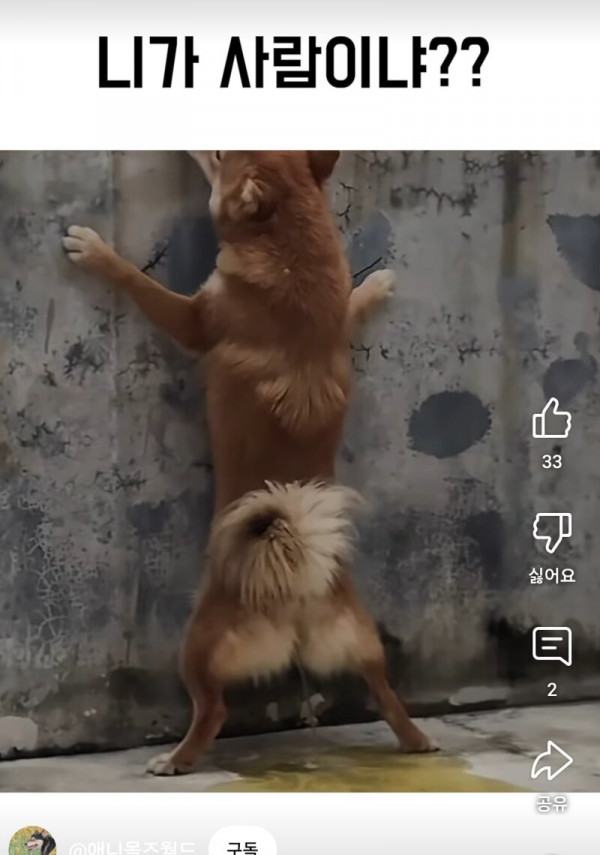Viewport: 600px width, 855px height.
Task: Subscribe with the 구독 button
Action: click(x=242, y=845)
